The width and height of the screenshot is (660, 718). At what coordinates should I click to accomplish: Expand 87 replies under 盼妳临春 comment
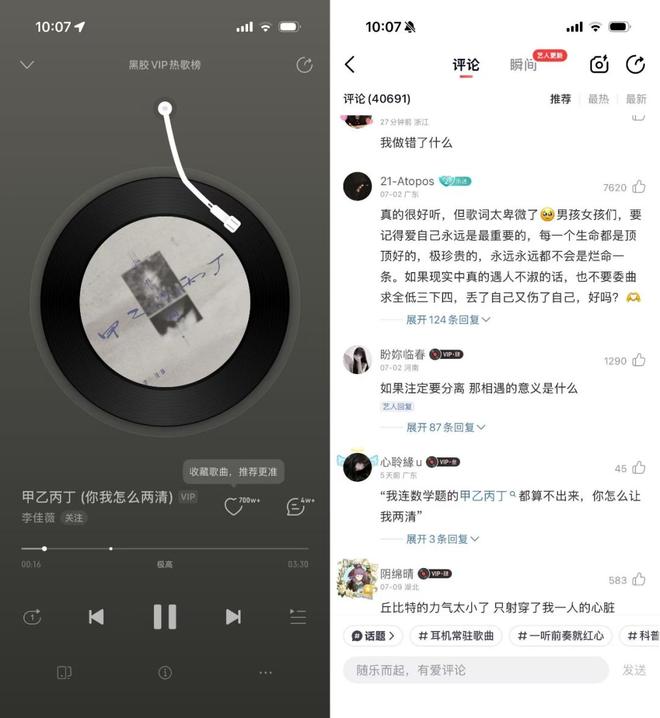(x=446, y=427)
